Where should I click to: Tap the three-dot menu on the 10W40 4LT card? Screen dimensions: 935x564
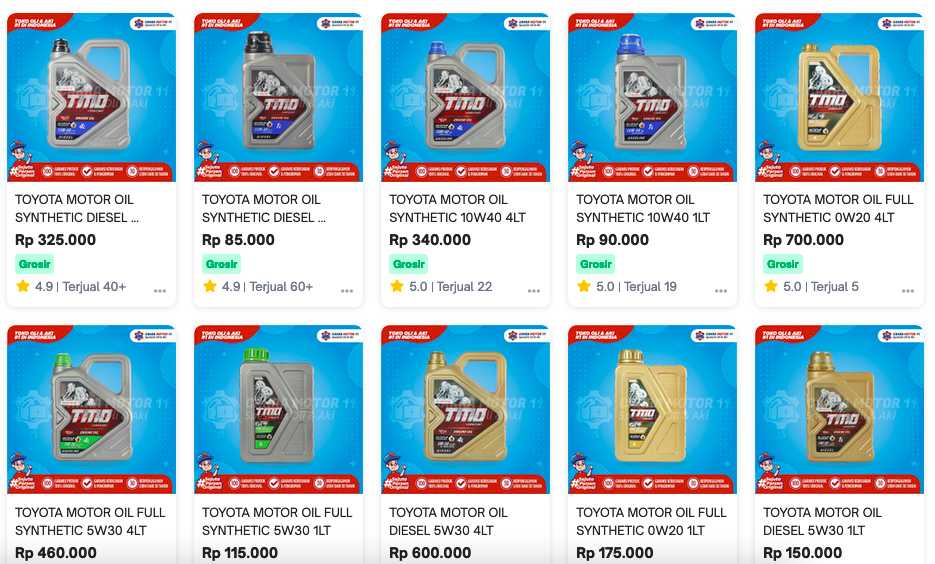point(534,291)
